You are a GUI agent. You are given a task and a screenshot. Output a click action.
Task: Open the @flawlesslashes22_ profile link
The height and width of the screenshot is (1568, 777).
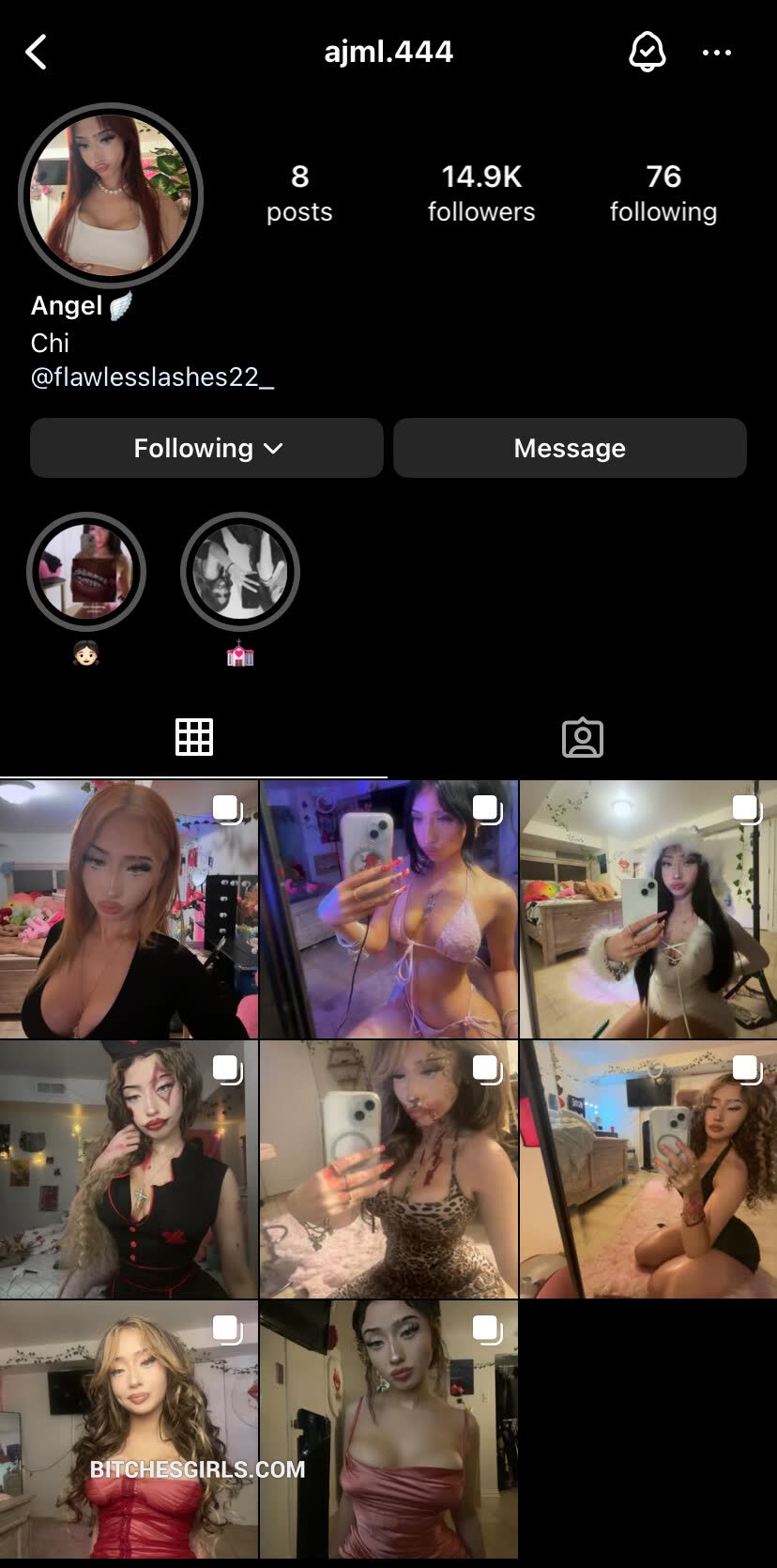[152, 377]
